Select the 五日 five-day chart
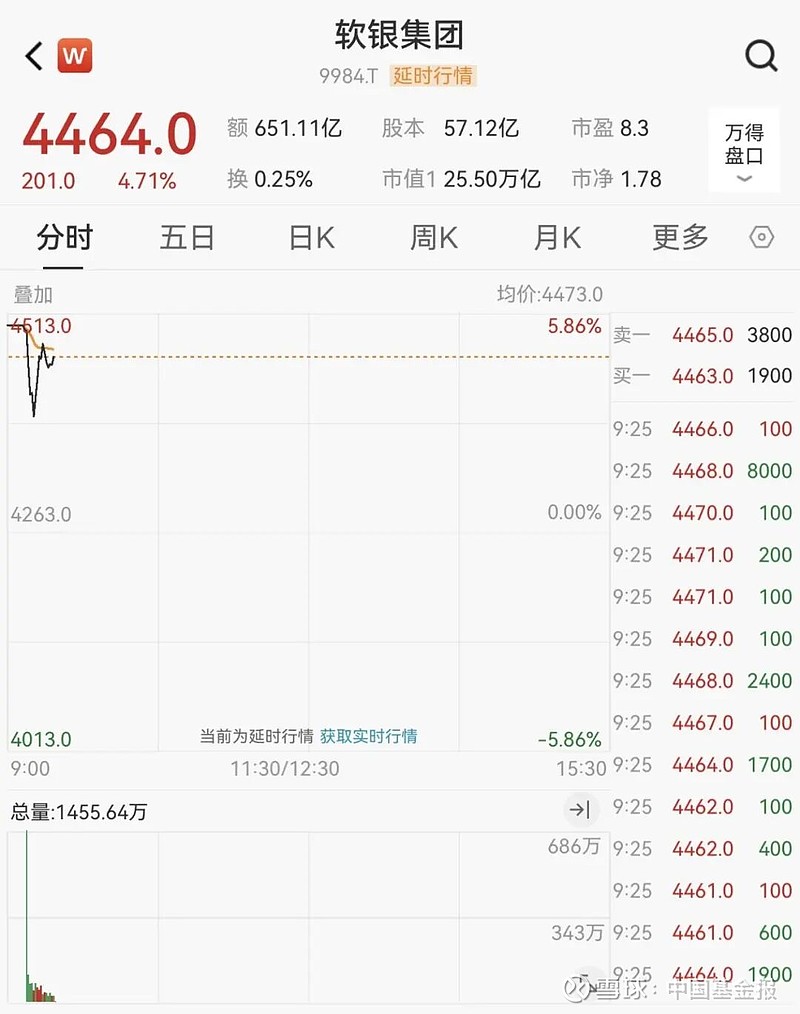 pyautogui.click(x=187, y=237)
